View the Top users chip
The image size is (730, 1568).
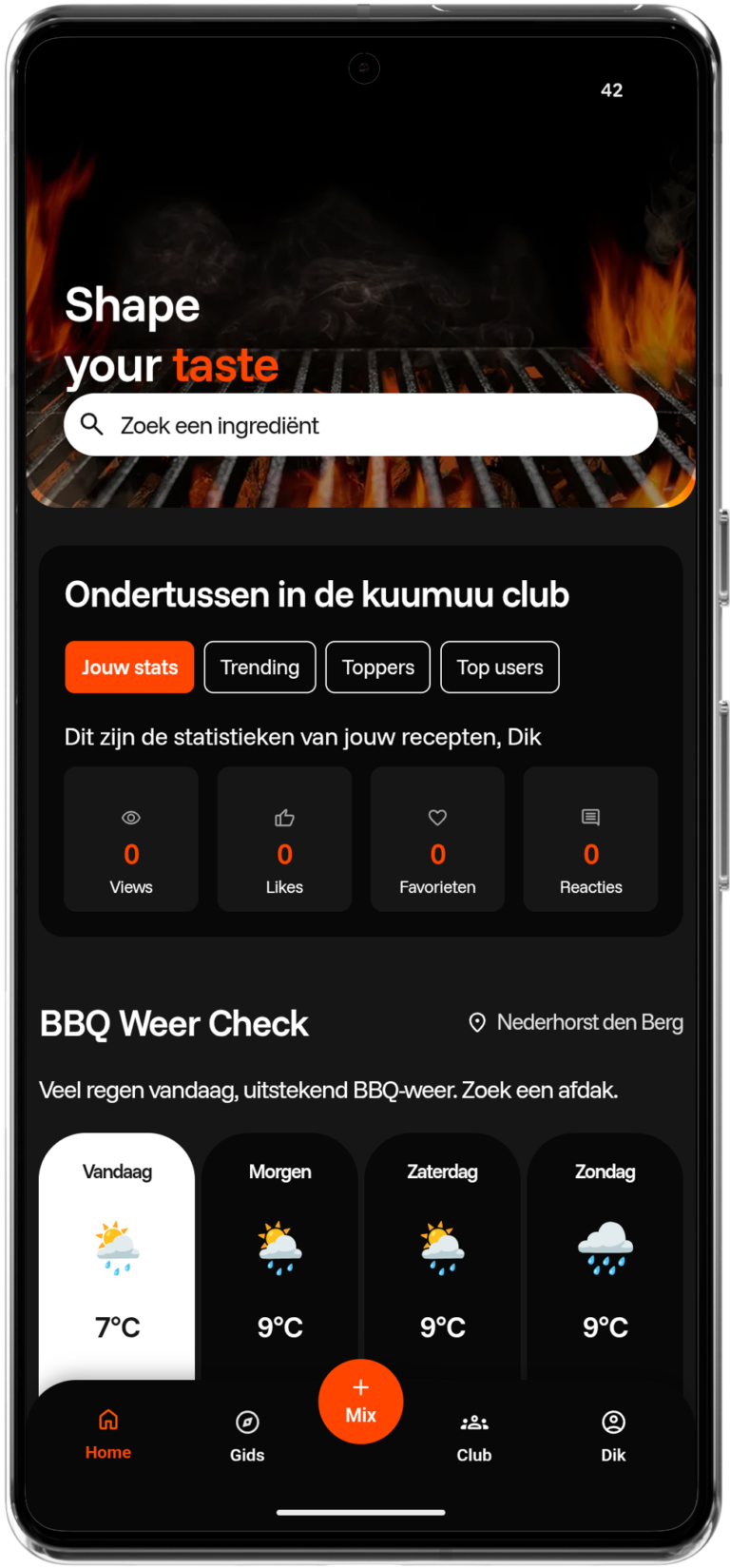pyautogui.click(x=499, y=668)
